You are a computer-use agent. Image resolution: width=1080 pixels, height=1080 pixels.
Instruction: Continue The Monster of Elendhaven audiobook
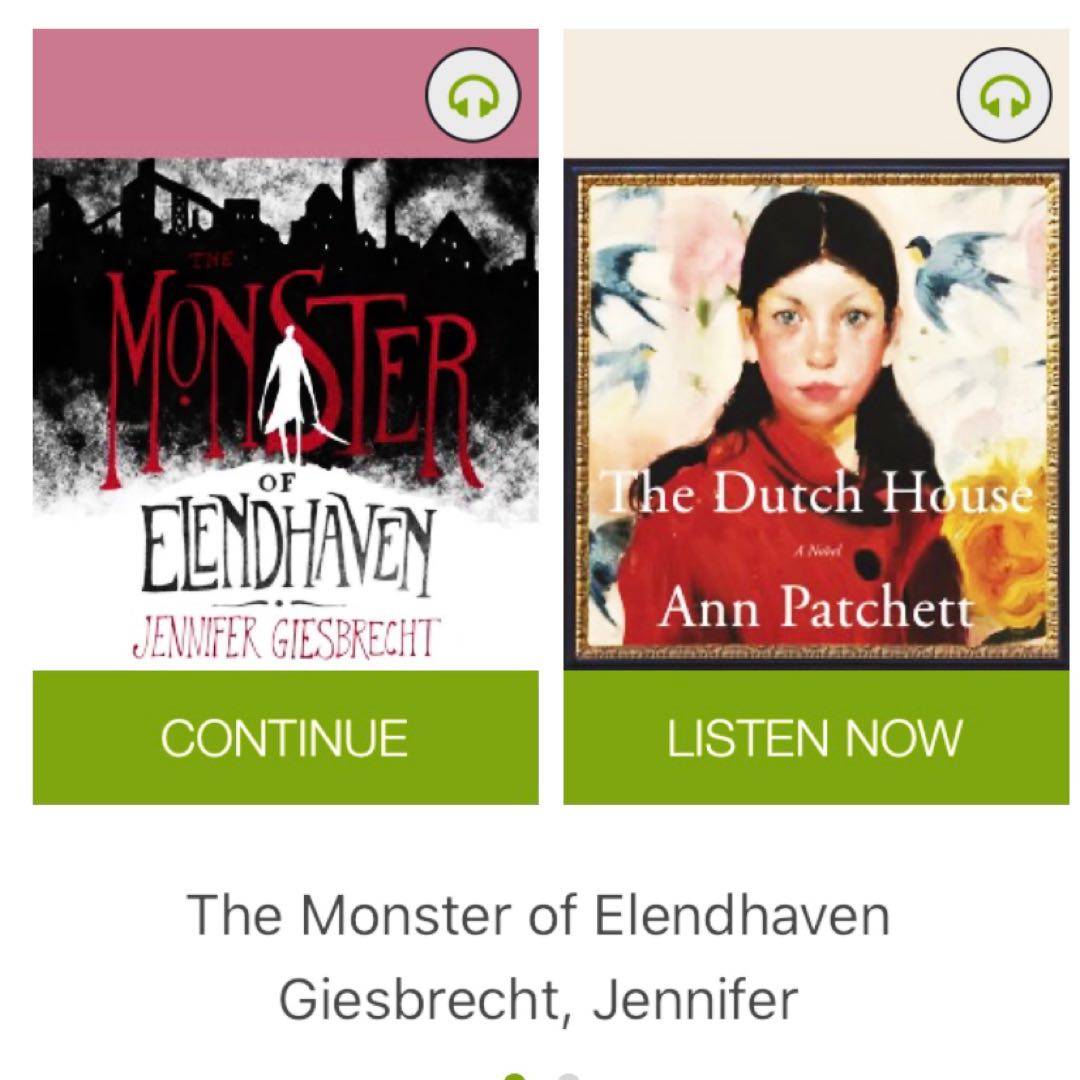(x=285, y=738)
